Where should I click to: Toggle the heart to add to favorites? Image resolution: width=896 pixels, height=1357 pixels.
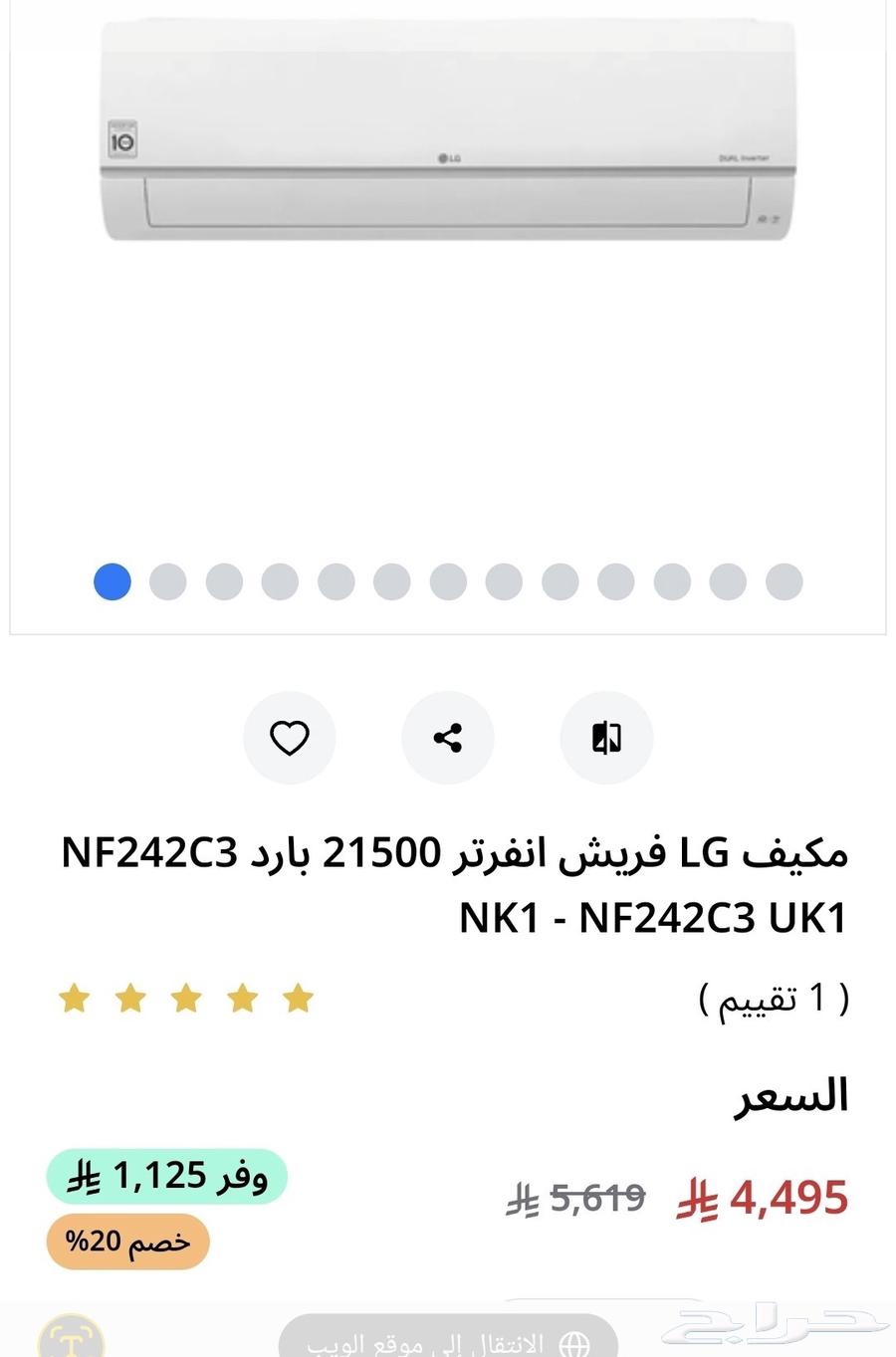point(289,738)
